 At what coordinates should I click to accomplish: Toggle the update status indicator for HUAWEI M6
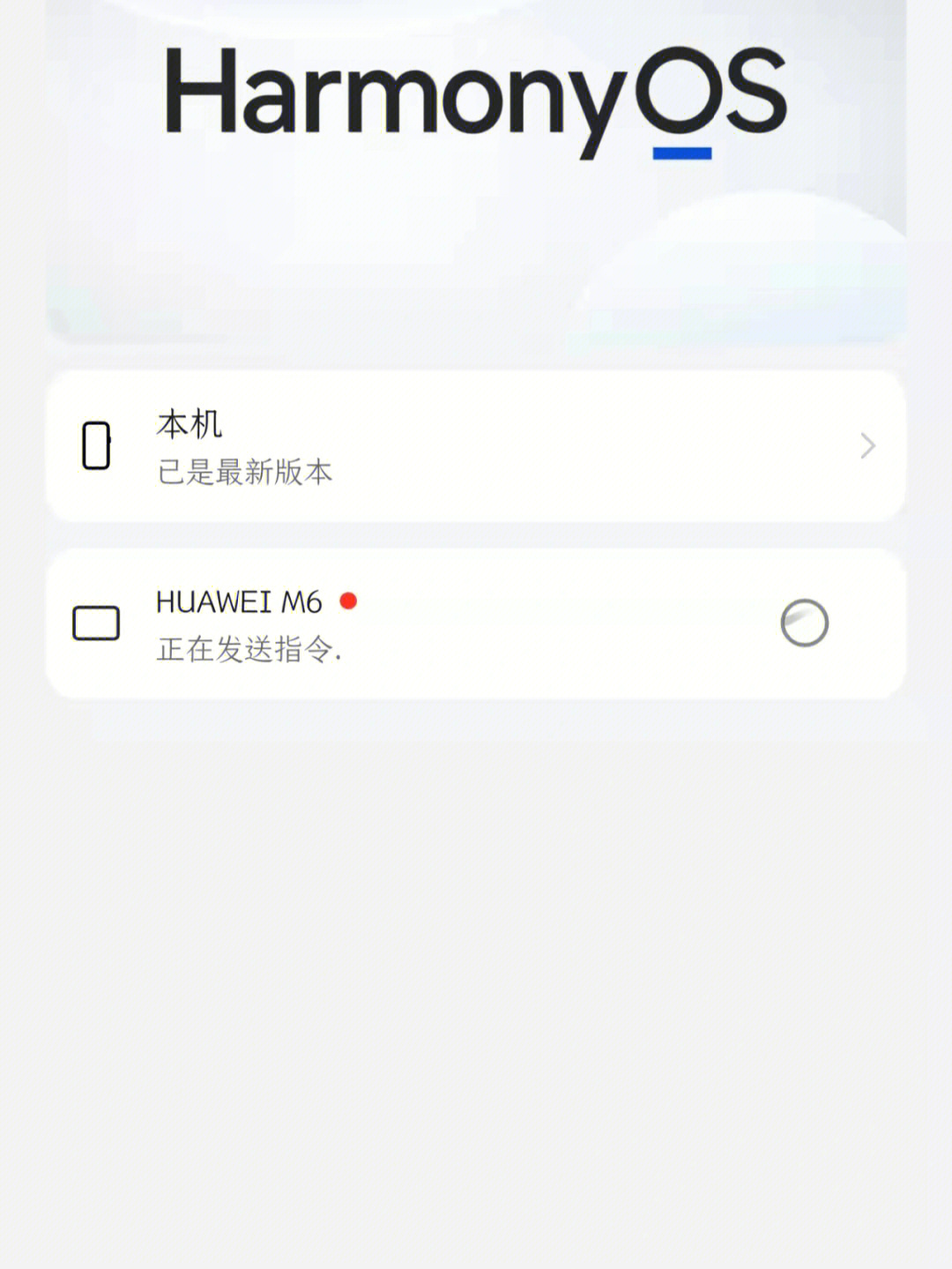350,601
